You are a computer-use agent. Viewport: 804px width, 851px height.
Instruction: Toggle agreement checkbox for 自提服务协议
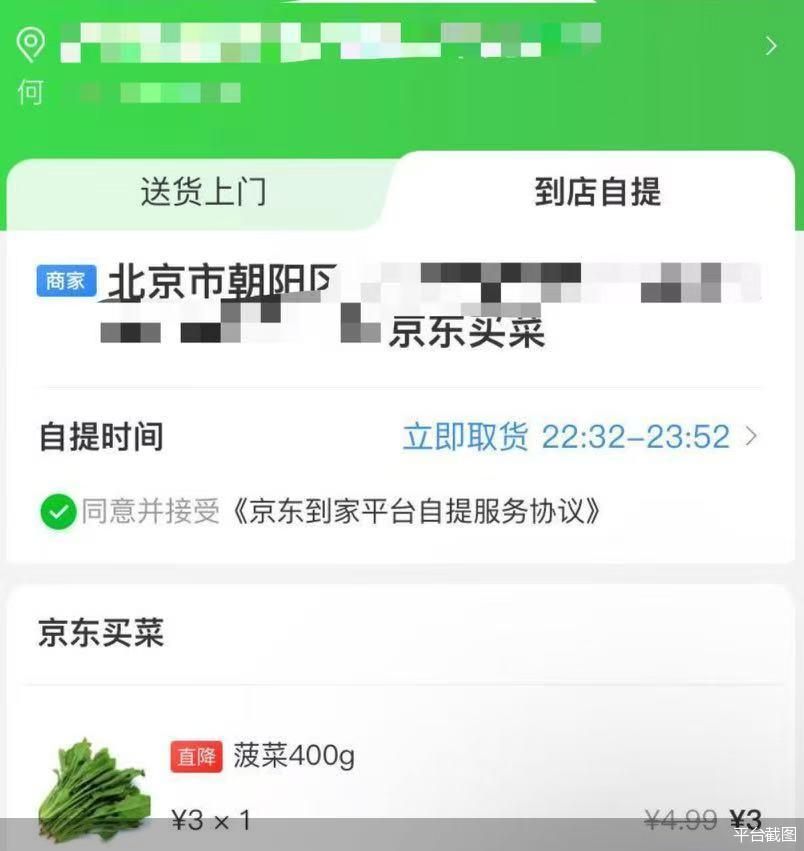point(58,513)
